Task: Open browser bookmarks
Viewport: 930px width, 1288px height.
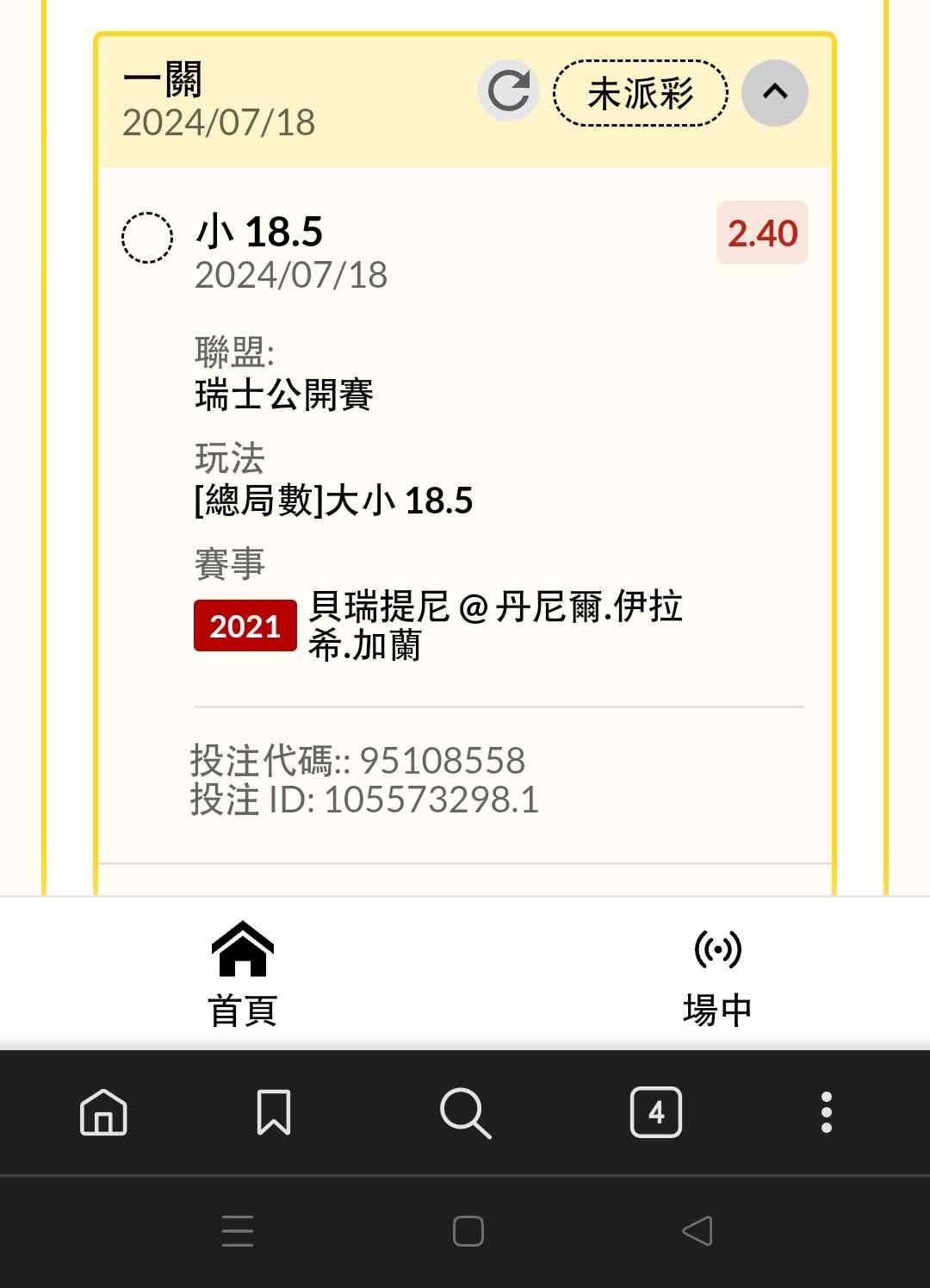Action: [274, 1112]
